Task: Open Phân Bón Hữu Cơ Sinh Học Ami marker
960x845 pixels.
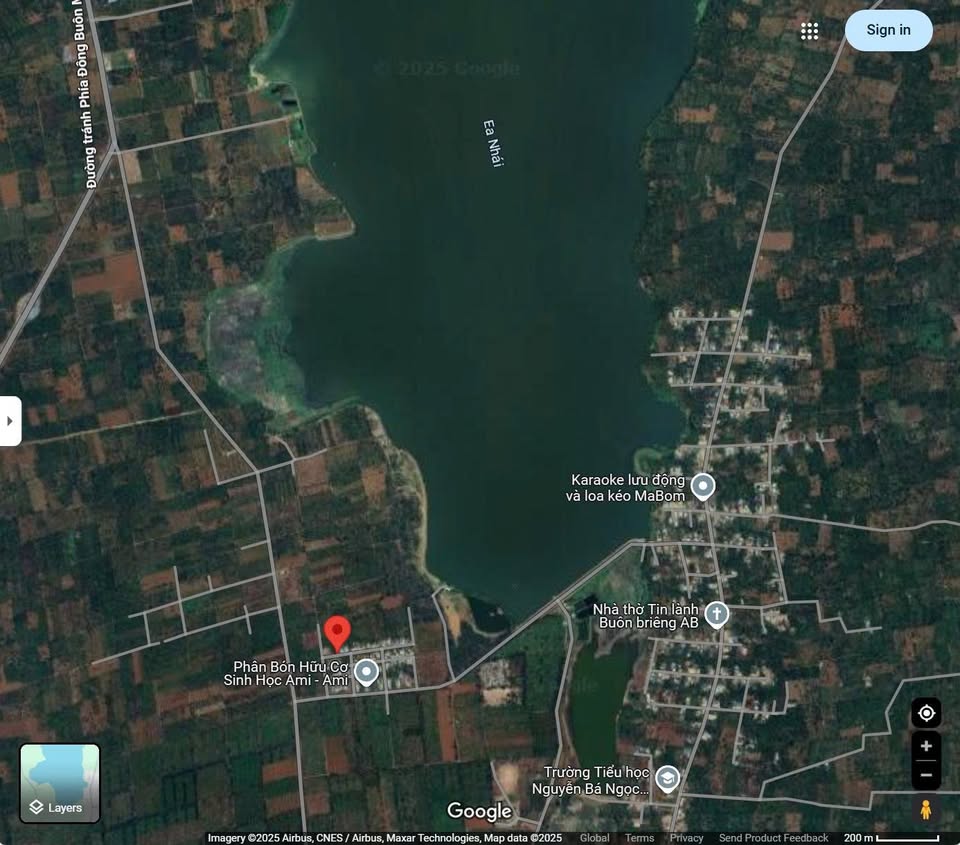Action: (x=367, y=672)
